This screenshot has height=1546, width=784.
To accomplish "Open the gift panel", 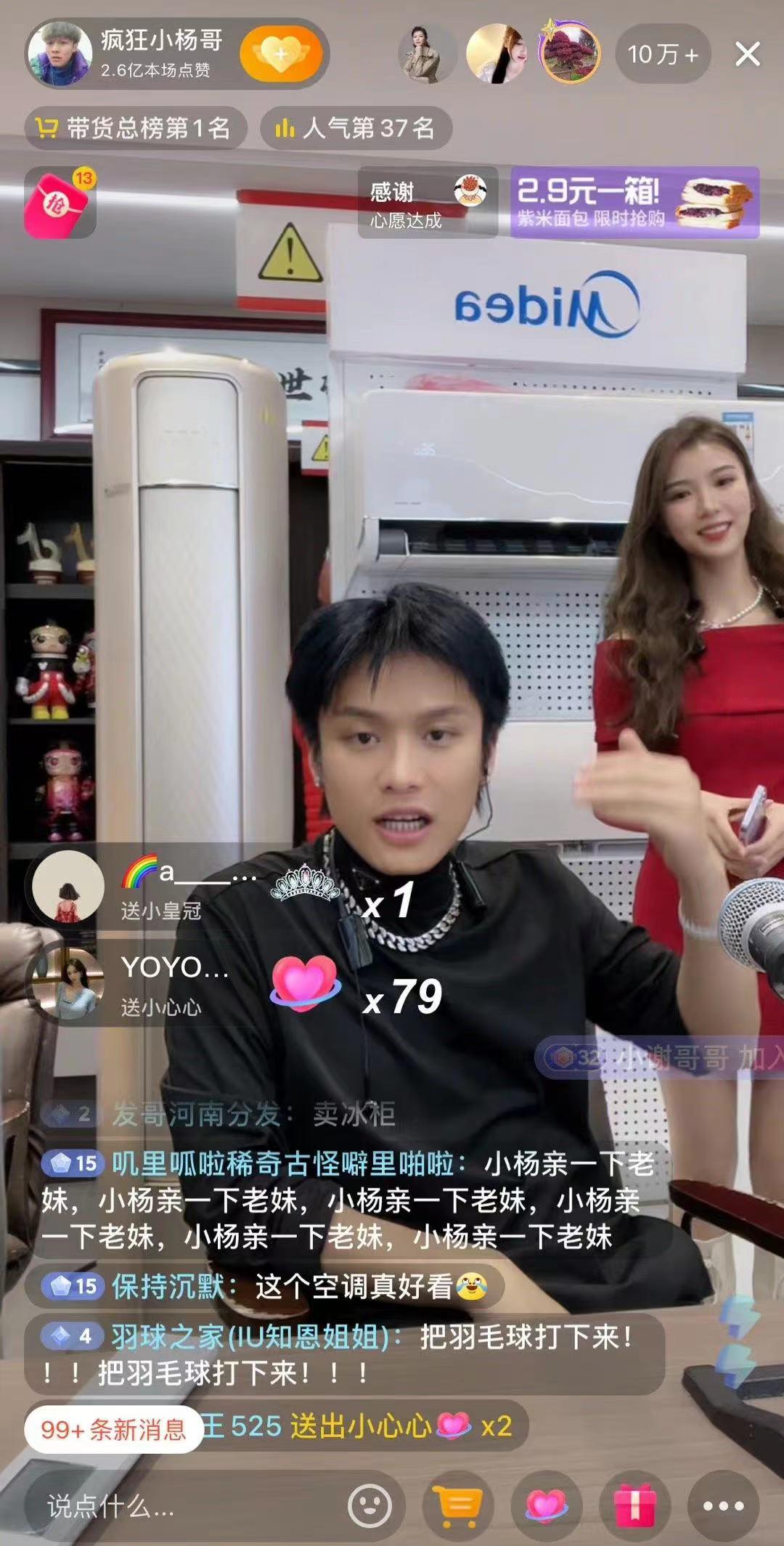I will tap(634, 1506).
